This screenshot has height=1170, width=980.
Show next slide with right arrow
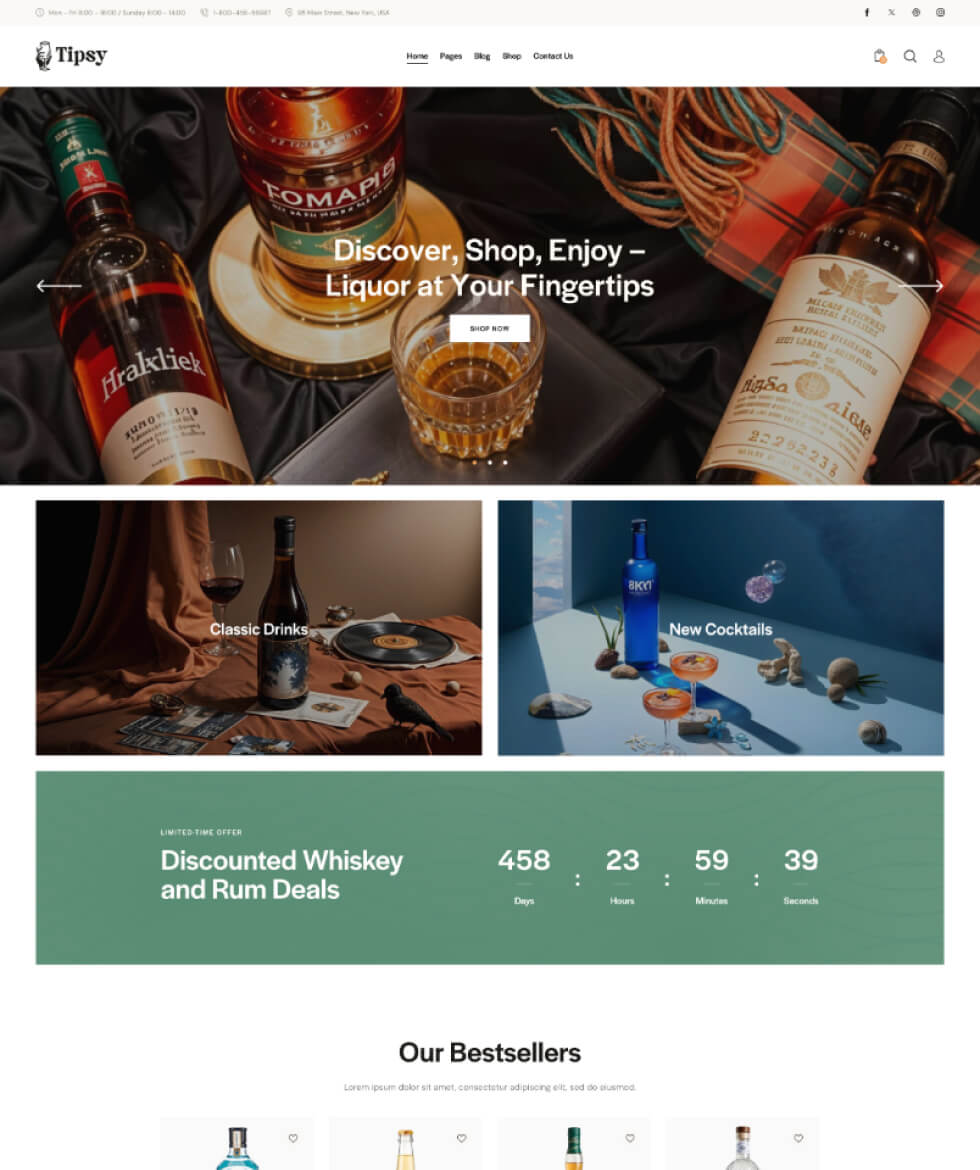point(921,286)
